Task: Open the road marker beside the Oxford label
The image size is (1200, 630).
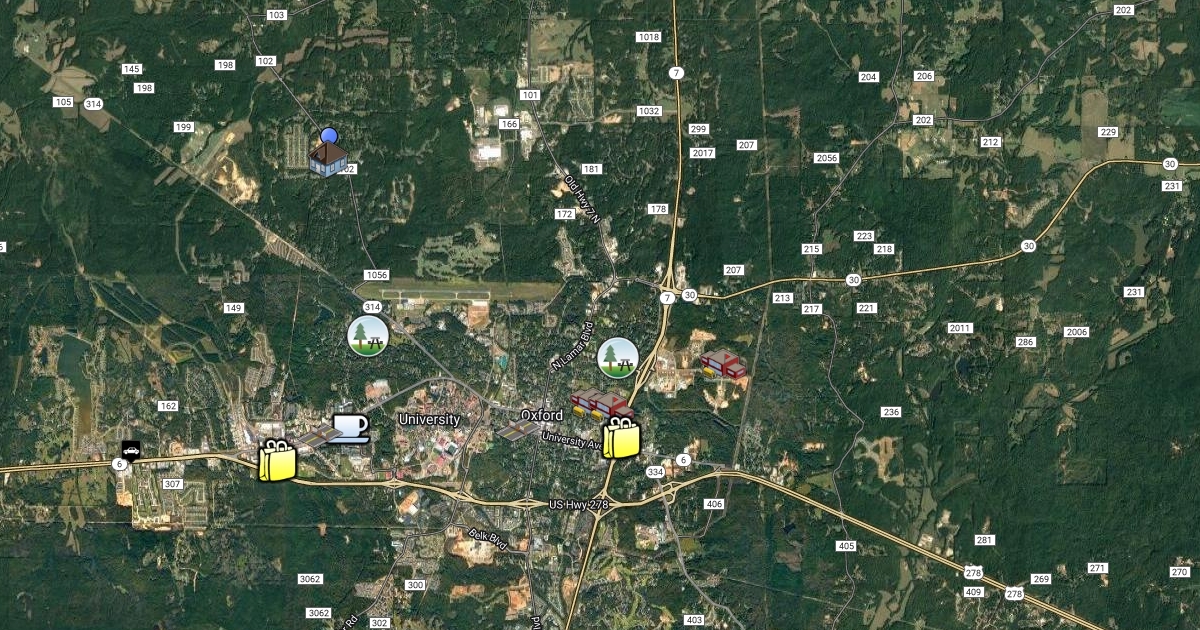Action: [x=518, y=431]
